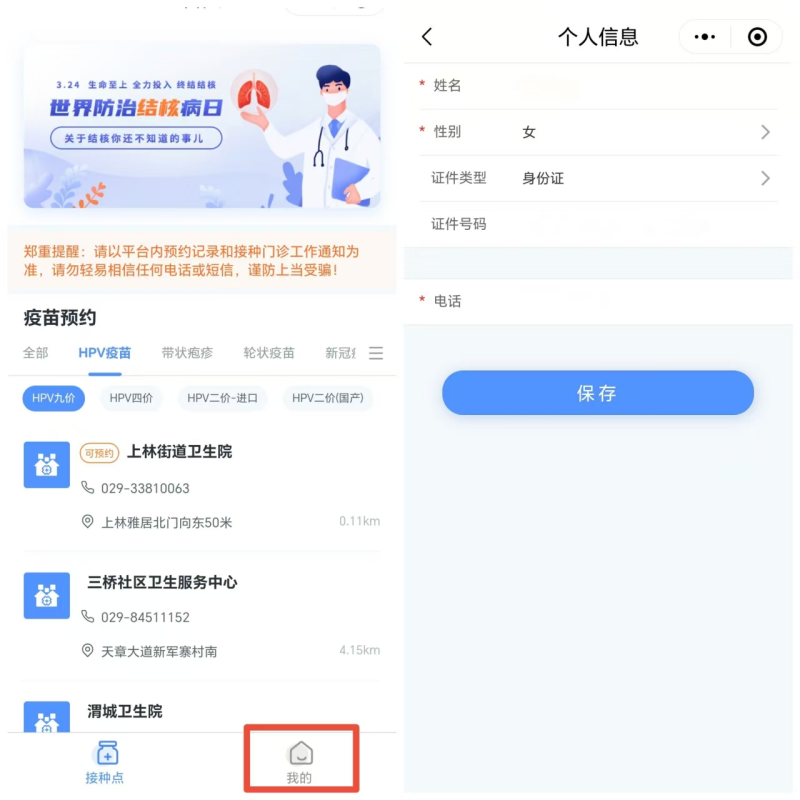Go back from the 个人信息 page
The height and width of the screenshot is (800, 800).
(427, 37)
